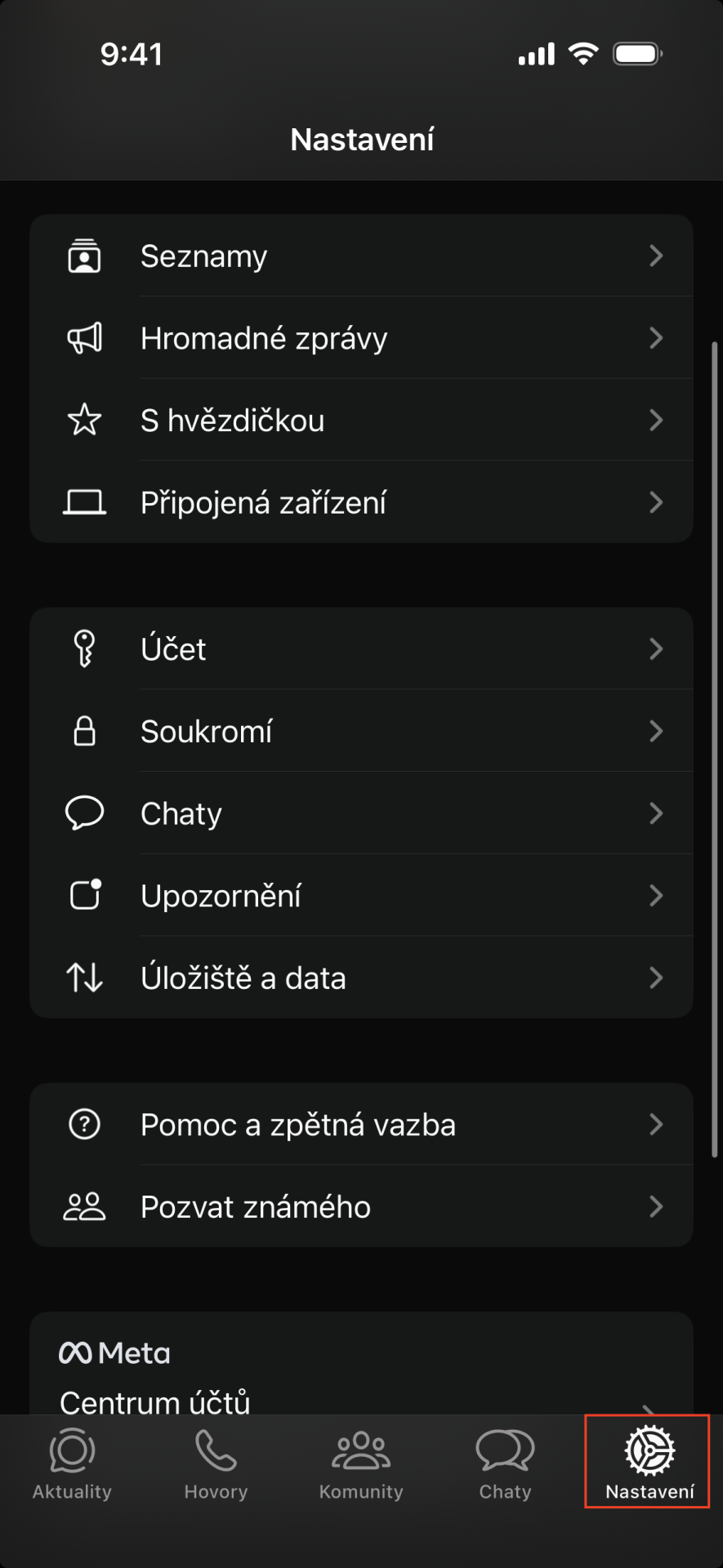Click the question mark icon for Pomoc
Viewport: 723px width, 1568px height.
pyautogui.click(x=84, y=1124)
